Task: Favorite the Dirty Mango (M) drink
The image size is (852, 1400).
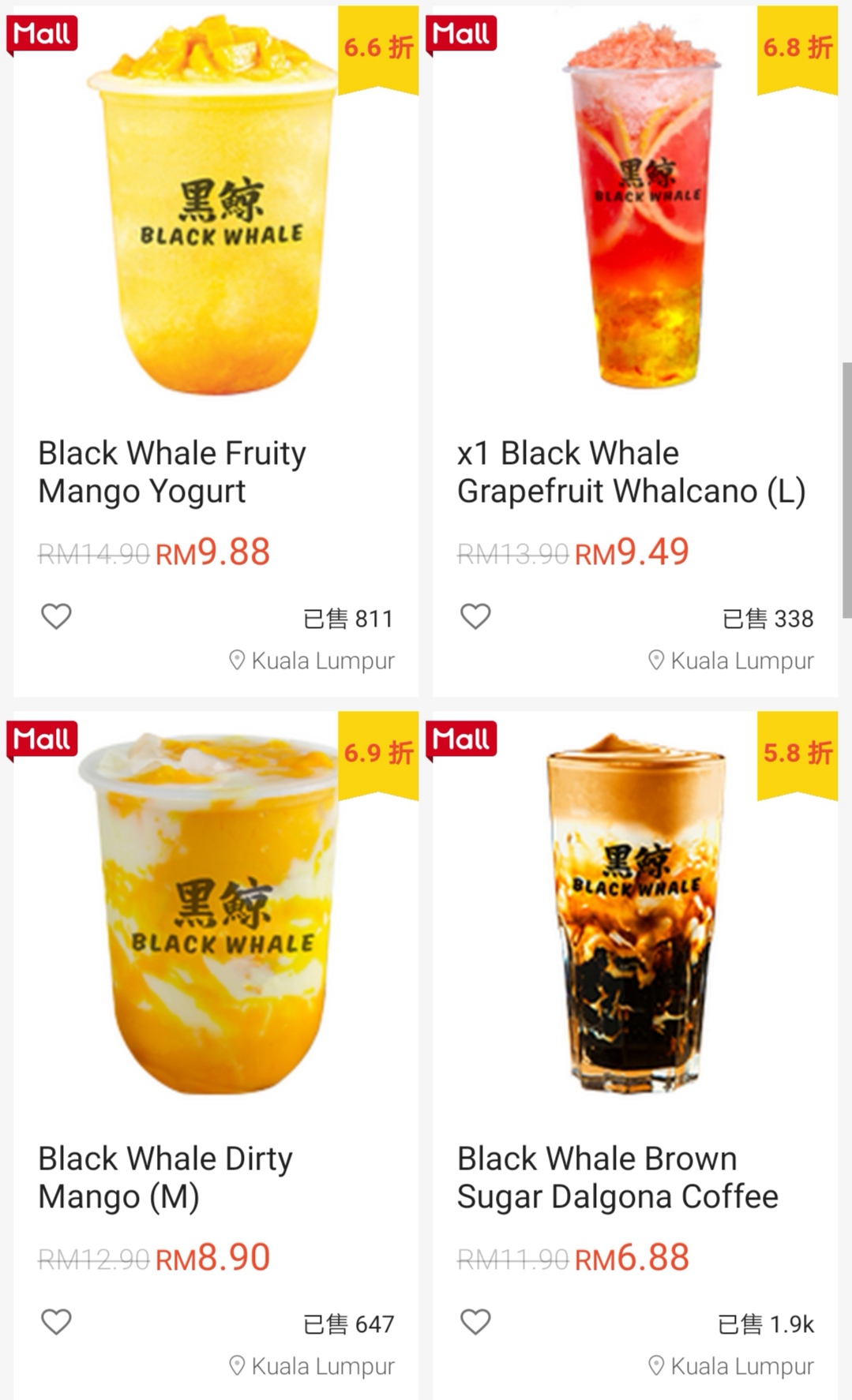Action: [56, 1322]
